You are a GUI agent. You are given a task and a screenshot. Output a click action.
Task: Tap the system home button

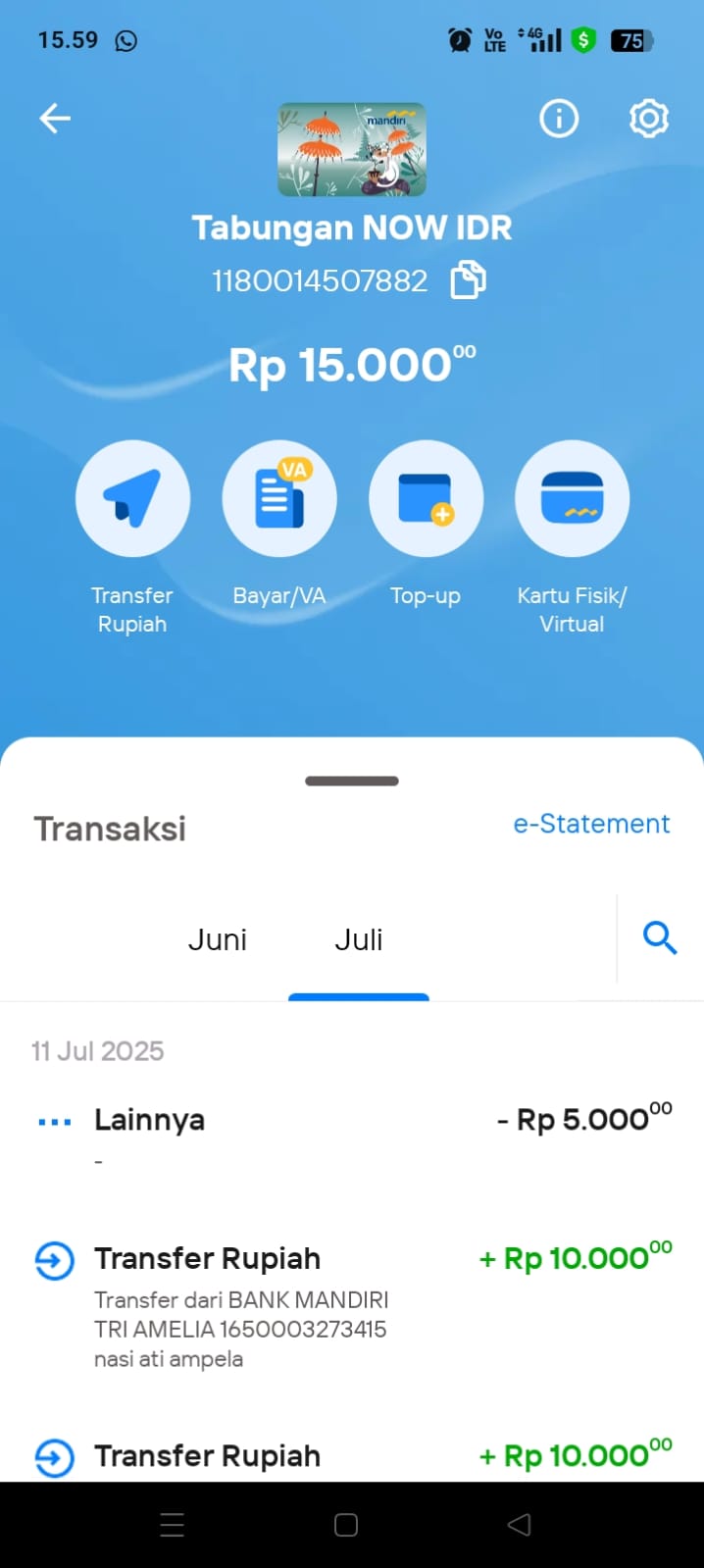pos(346,1525)
